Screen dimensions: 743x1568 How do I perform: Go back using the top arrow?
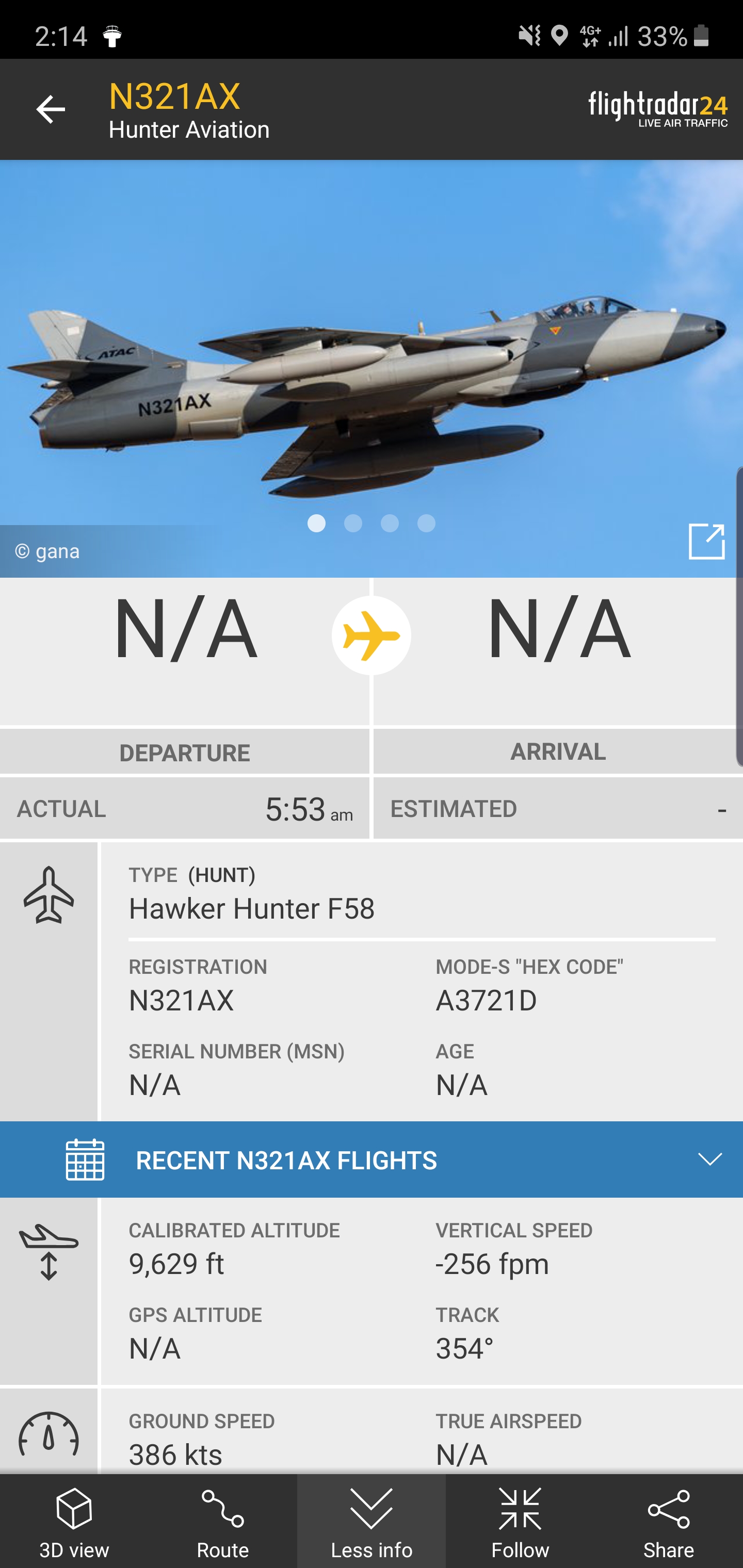51,109
